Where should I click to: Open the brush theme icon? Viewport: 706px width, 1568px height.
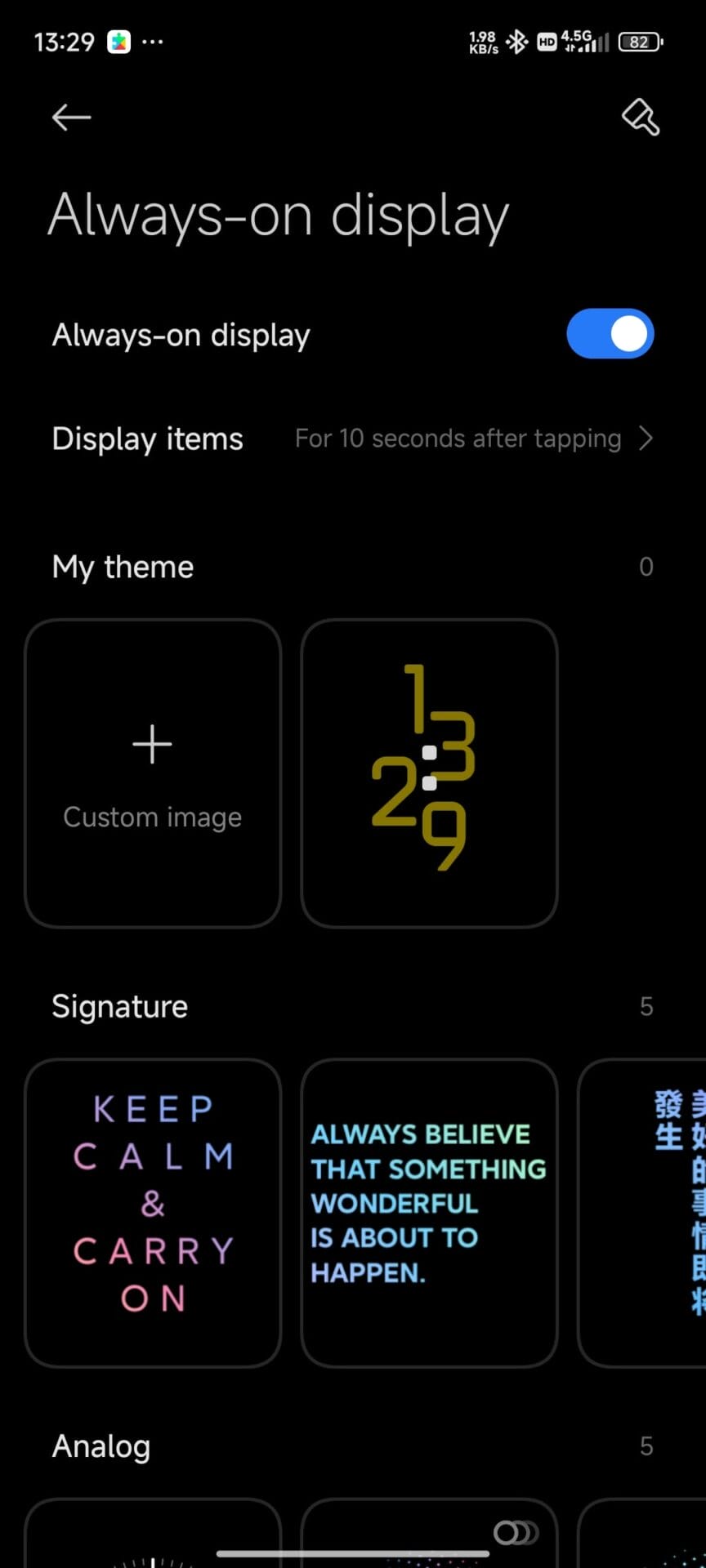(640, 118)
